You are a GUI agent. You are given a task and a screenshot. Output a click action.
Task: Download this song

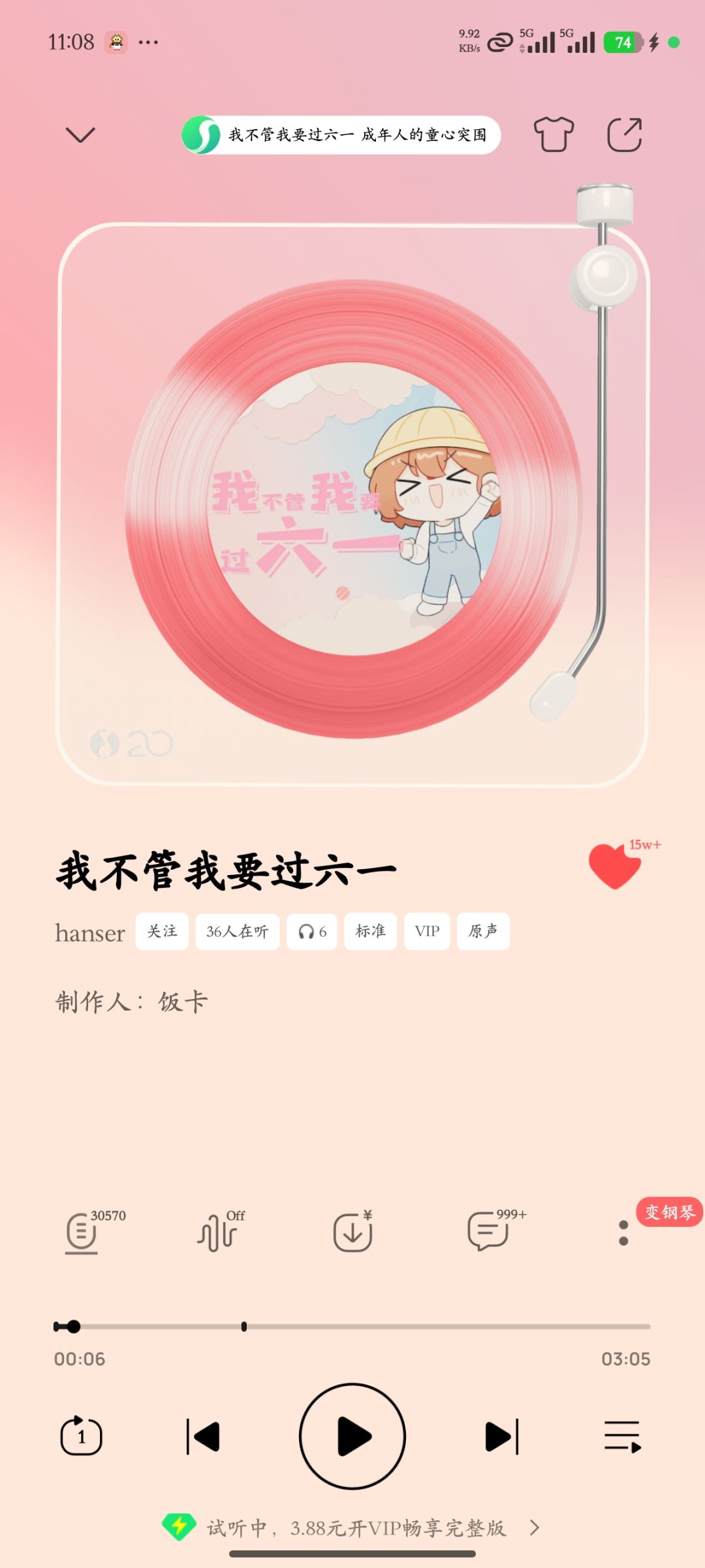[353, 1231]
